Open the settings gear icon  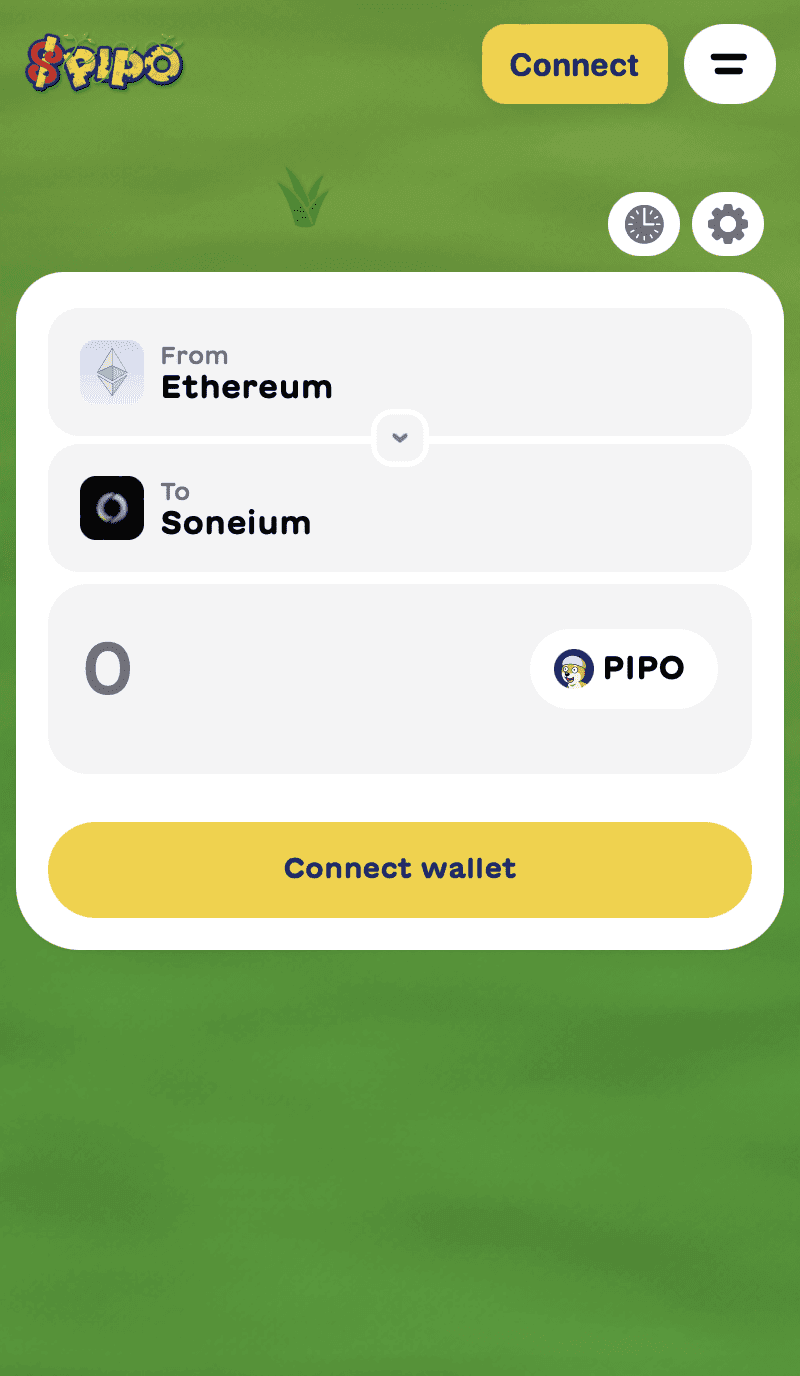click(727, 224)
